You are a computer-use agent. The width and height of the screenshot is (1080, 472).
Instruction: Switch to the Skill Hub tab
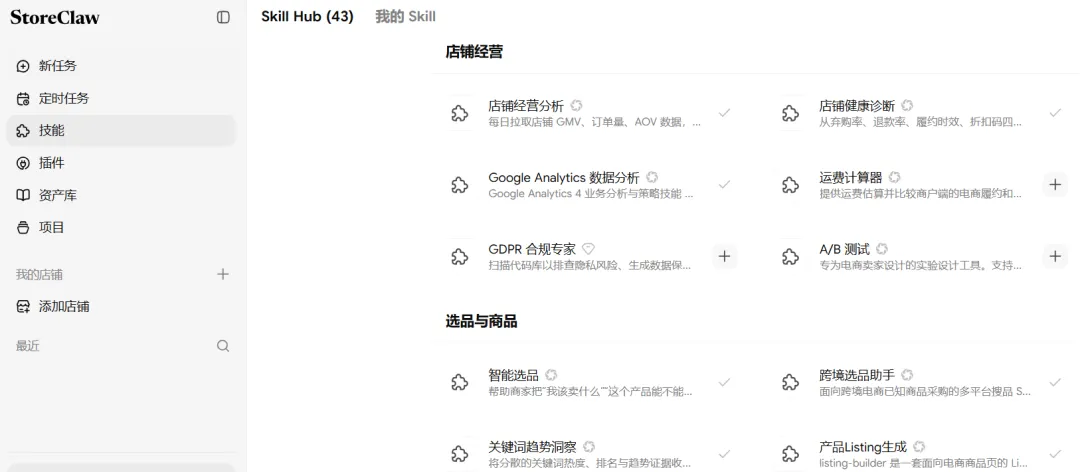(307, 17)
